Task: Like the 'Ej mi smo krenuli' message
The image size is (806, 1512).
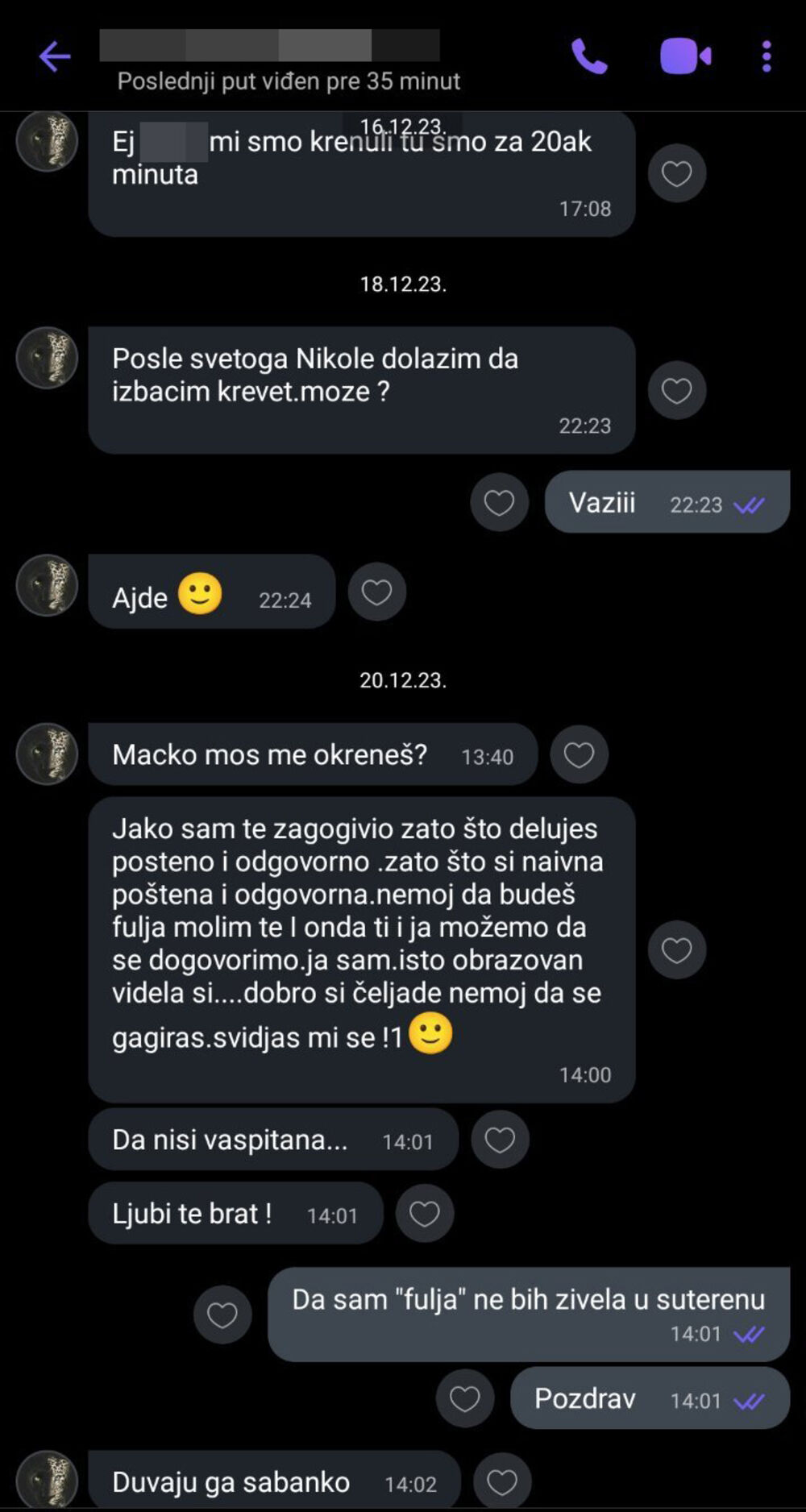Action: pyautogui.click(x=676, y=172)
